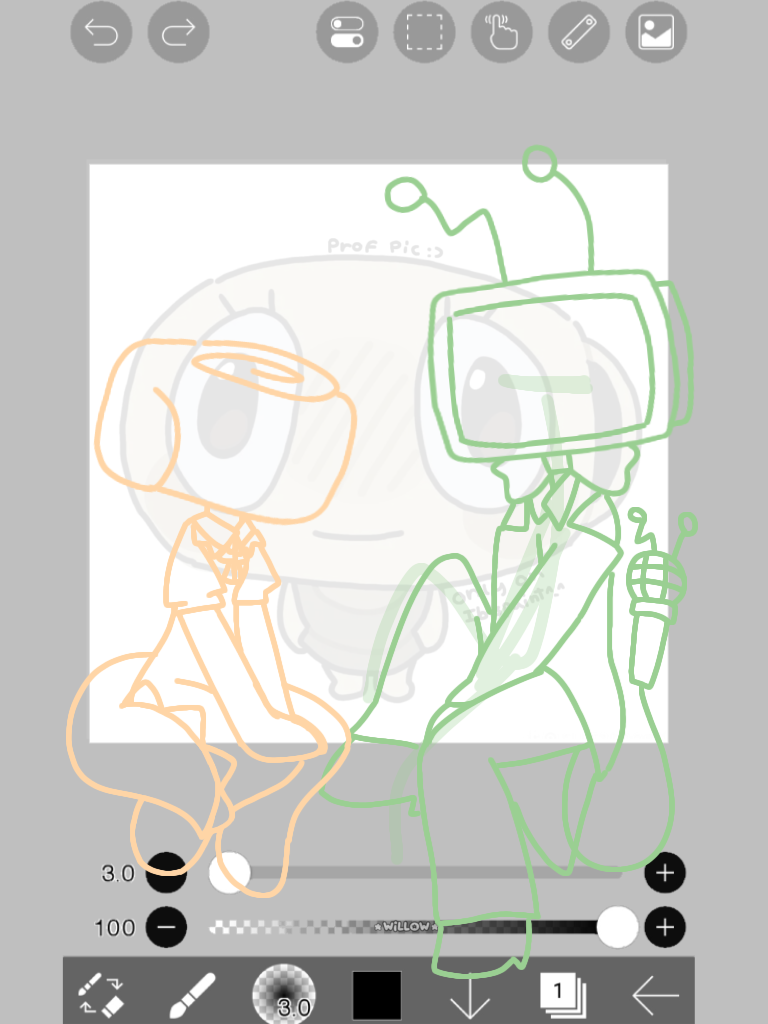Screen dimensions: 768x1024
Task: Increase opacity with plus button
Action: coord(665,928)
